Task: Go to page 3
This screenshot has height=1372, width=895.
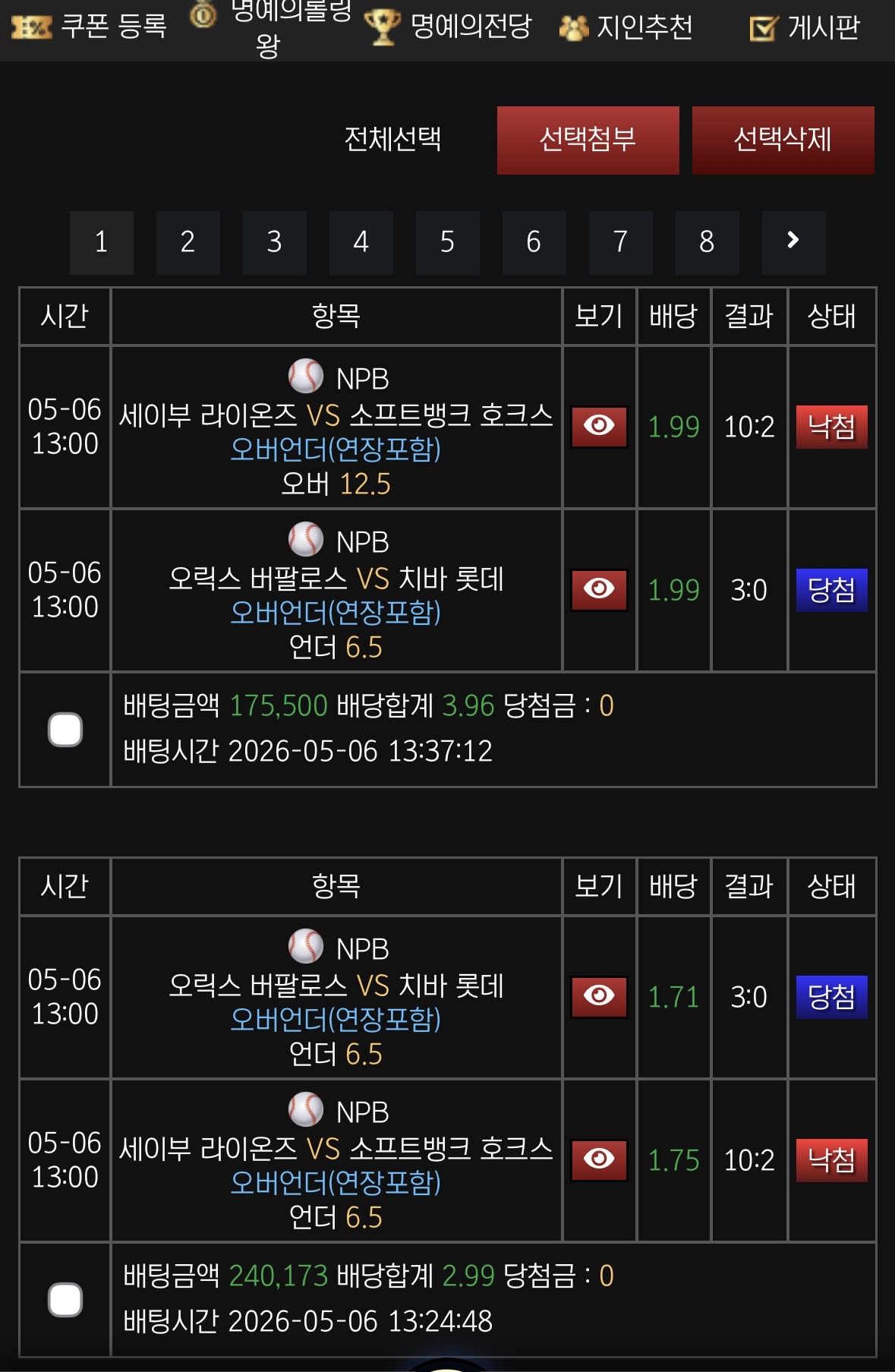Action: 274,242
